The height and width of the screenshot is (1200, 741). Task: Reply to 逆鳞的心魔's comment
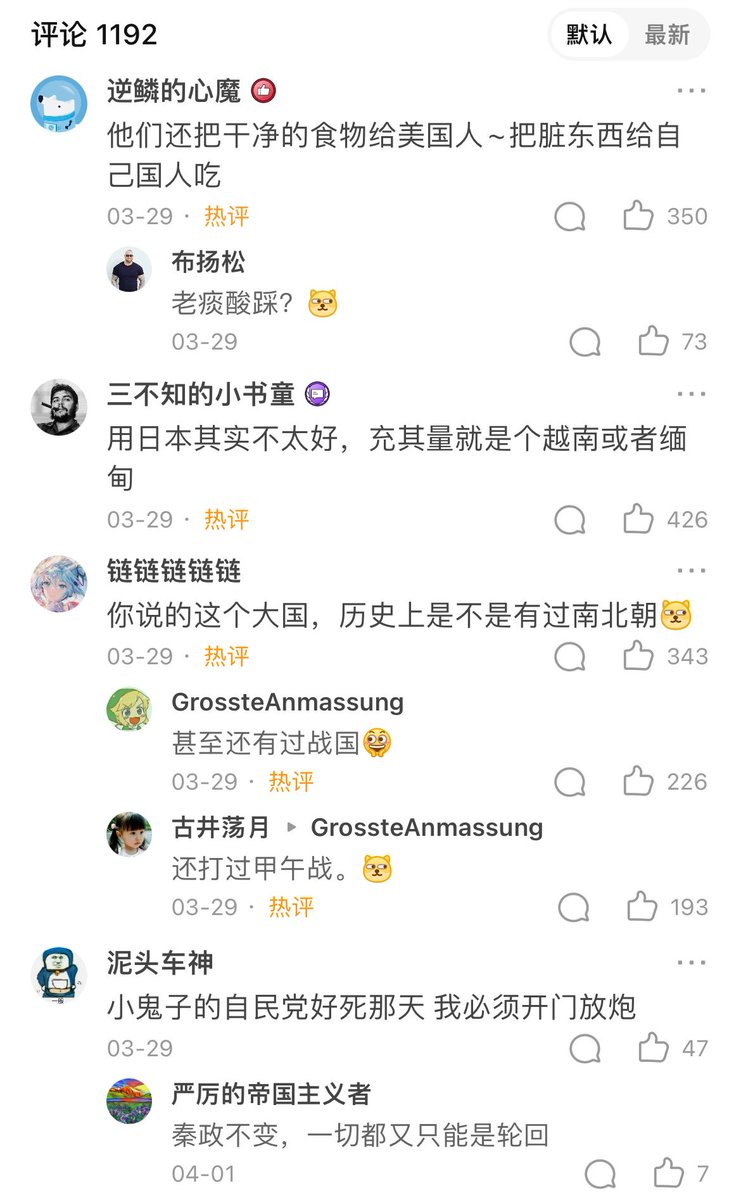click(x=570, y=216)
